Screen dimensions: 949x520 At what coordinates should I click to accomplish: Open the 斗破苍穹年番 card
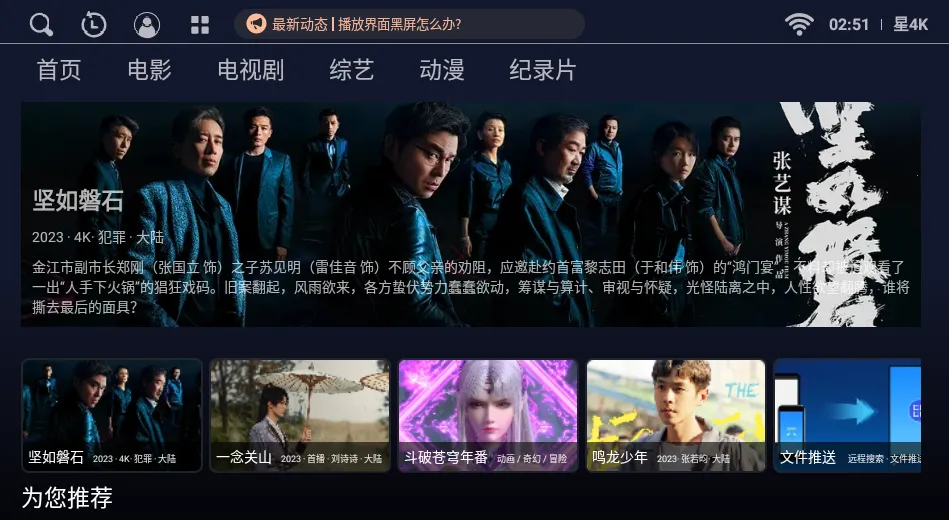488,415
